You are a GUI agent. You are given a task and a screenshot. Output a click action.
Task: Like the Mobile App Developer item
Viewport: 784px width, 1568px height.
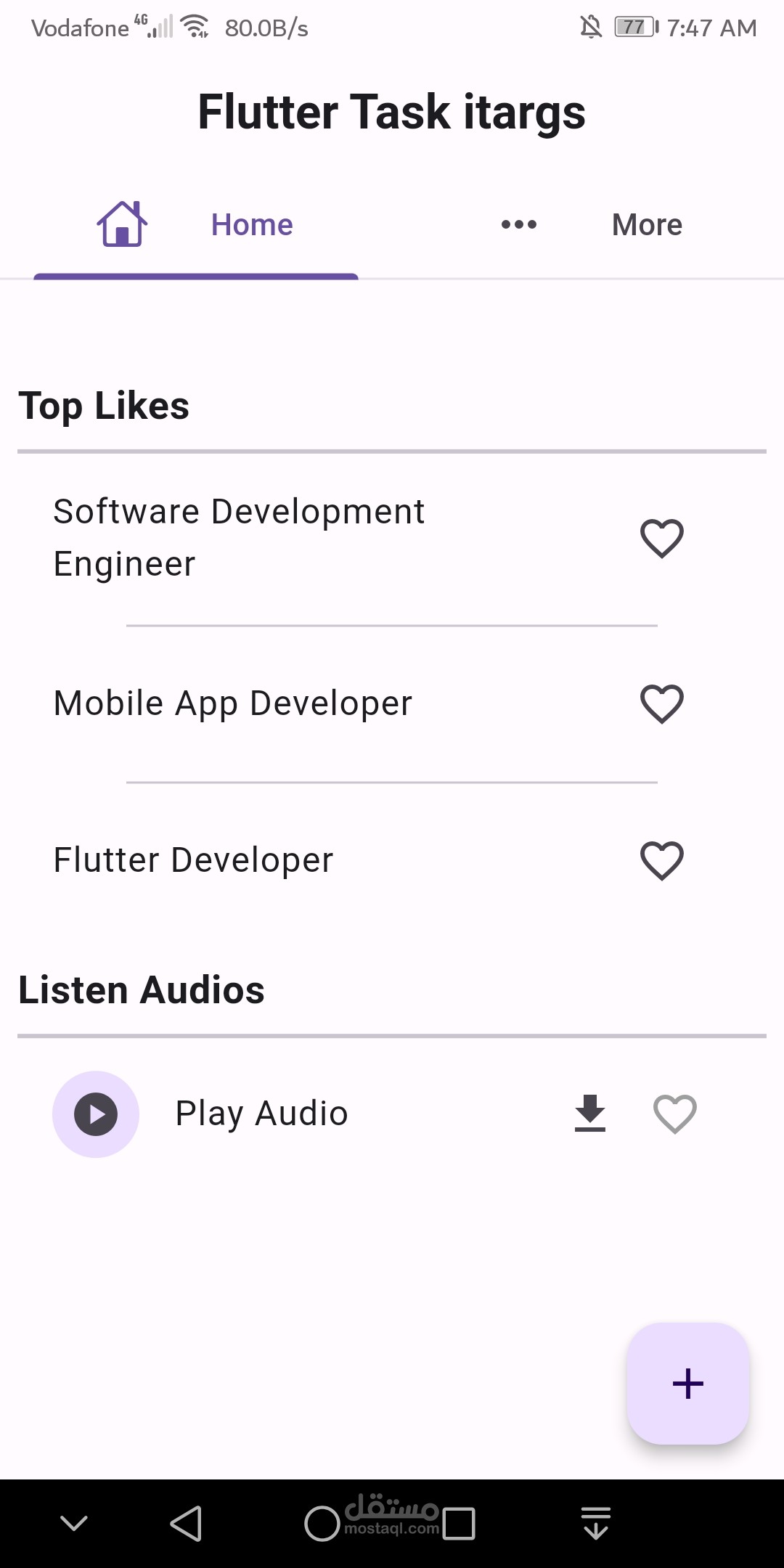pos(661,704)
